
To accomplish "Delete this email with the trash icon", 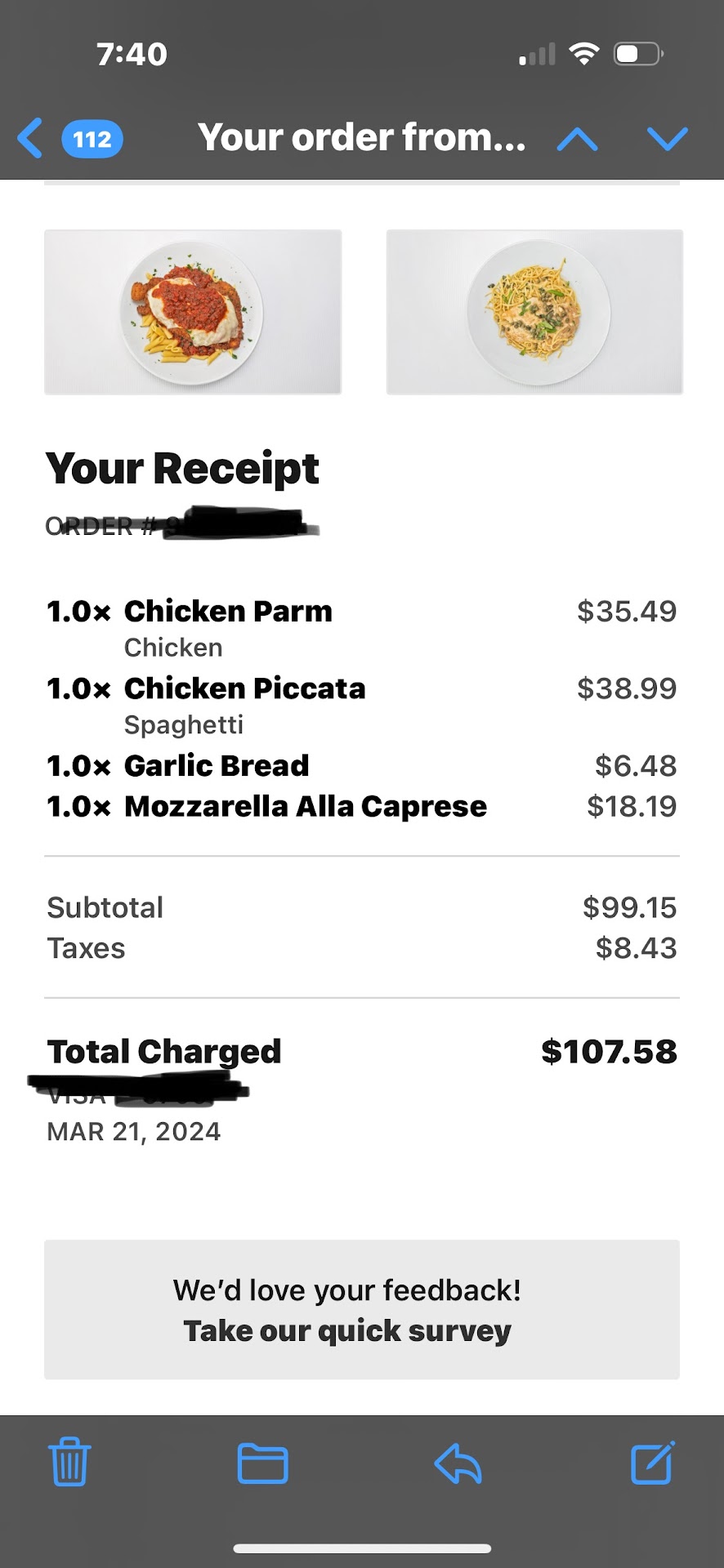I will [69, 1462].
